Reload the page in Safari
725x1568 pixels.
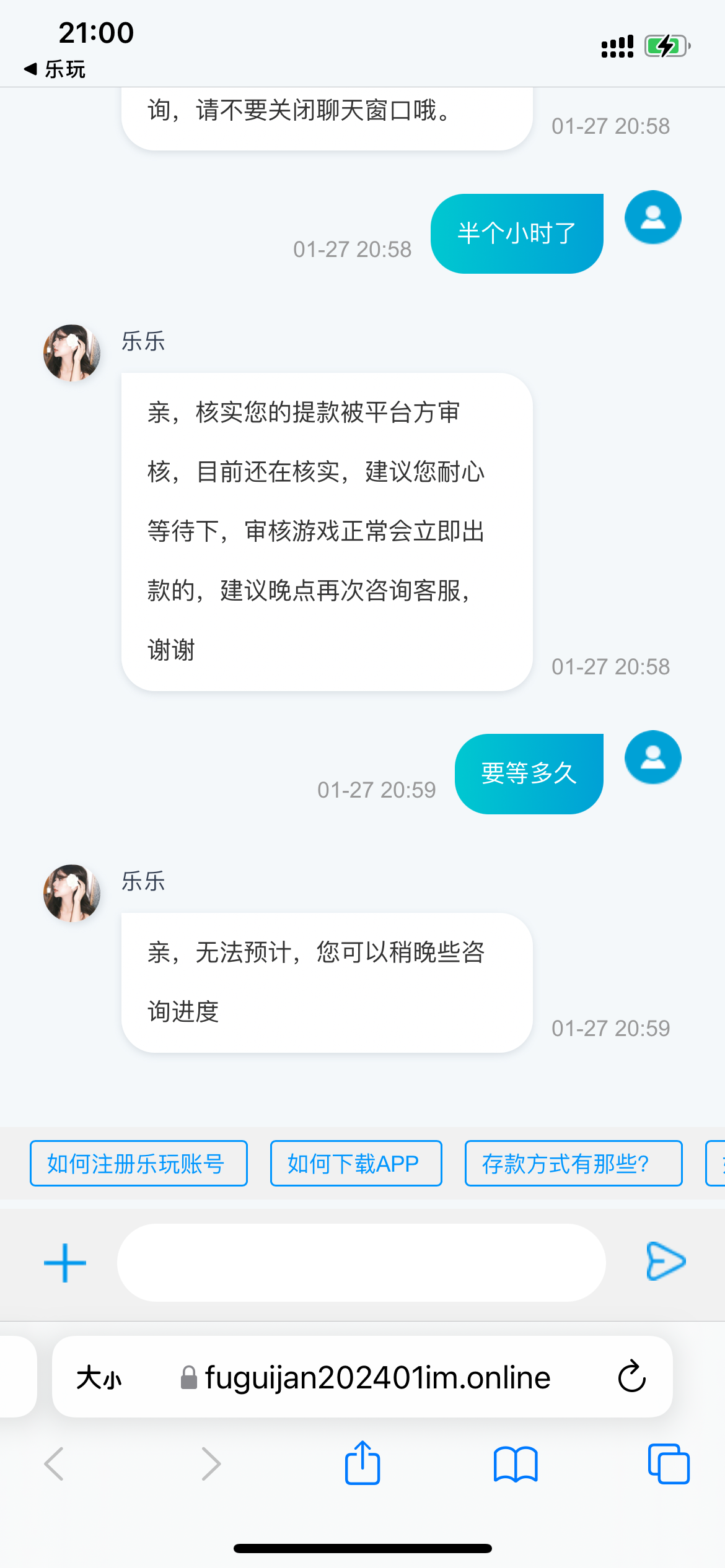coord(631,1377)
